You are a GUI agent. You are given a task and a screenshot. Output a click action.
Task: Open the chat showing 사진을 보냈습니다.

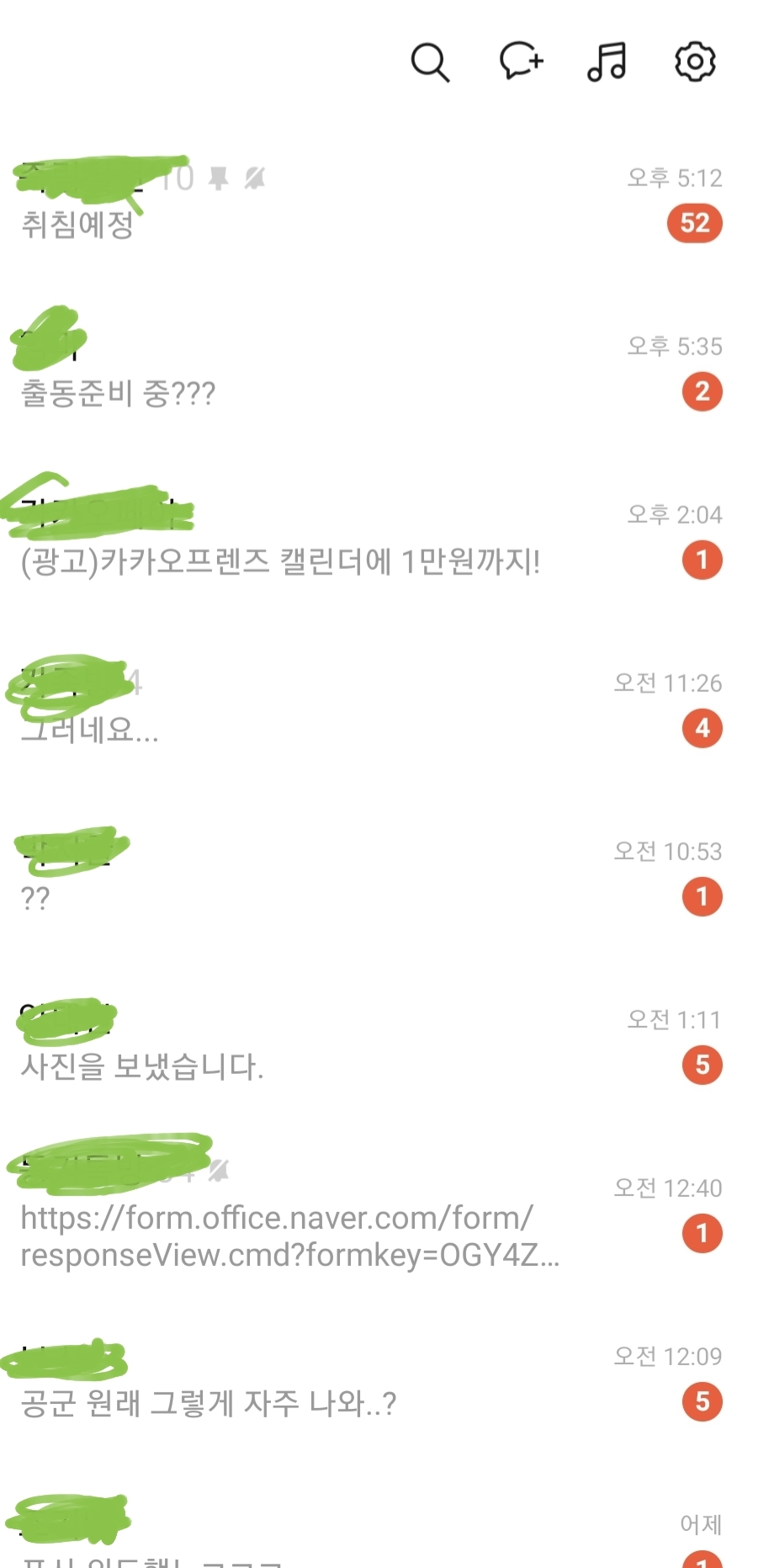[379, 1043]
